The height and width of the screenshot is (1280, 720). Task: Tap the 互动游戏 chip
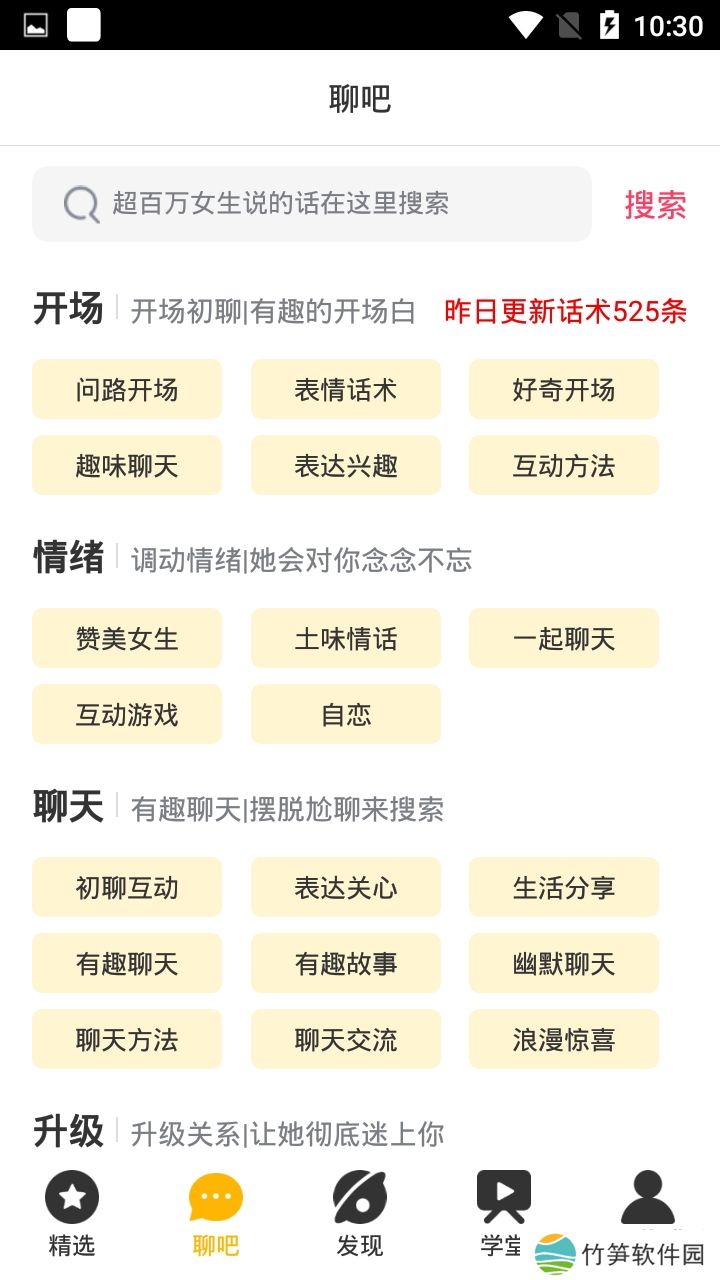click(x=127, y=714)
